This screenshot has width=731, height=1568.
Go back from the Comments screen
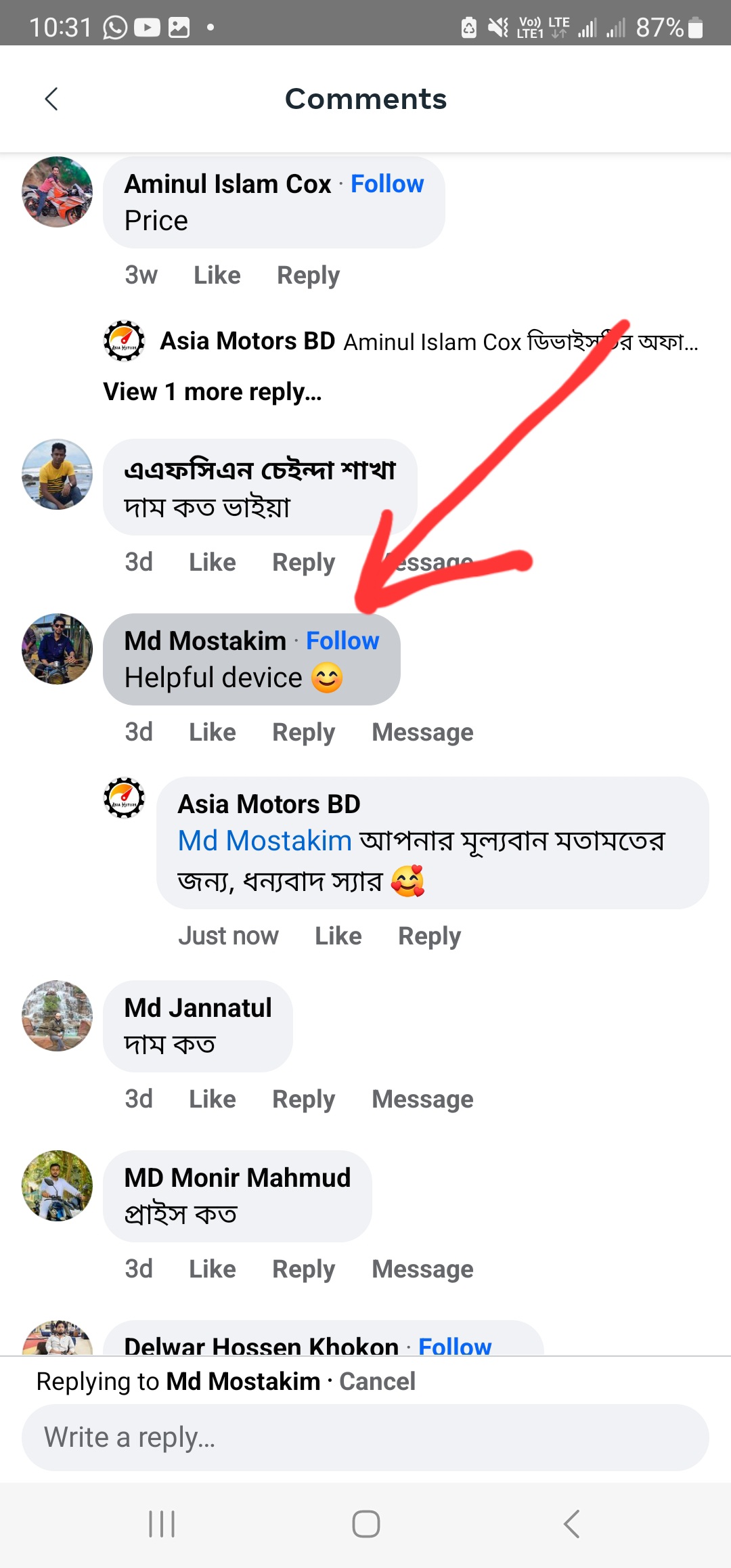point(51,99)
